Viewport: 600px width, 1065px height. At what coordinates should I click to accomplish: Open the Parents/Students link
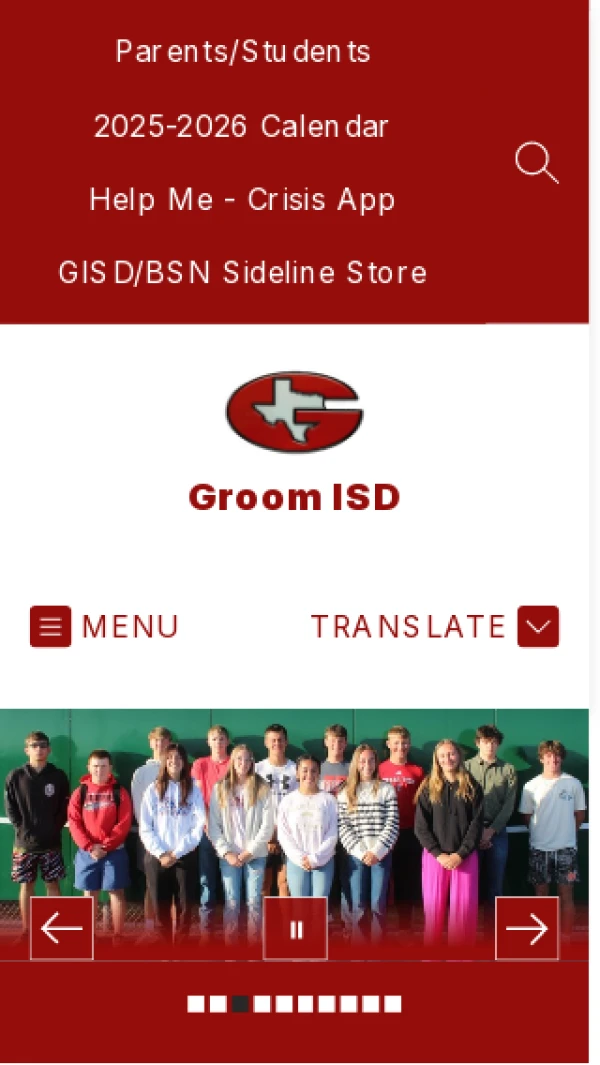tap(243, 52)
